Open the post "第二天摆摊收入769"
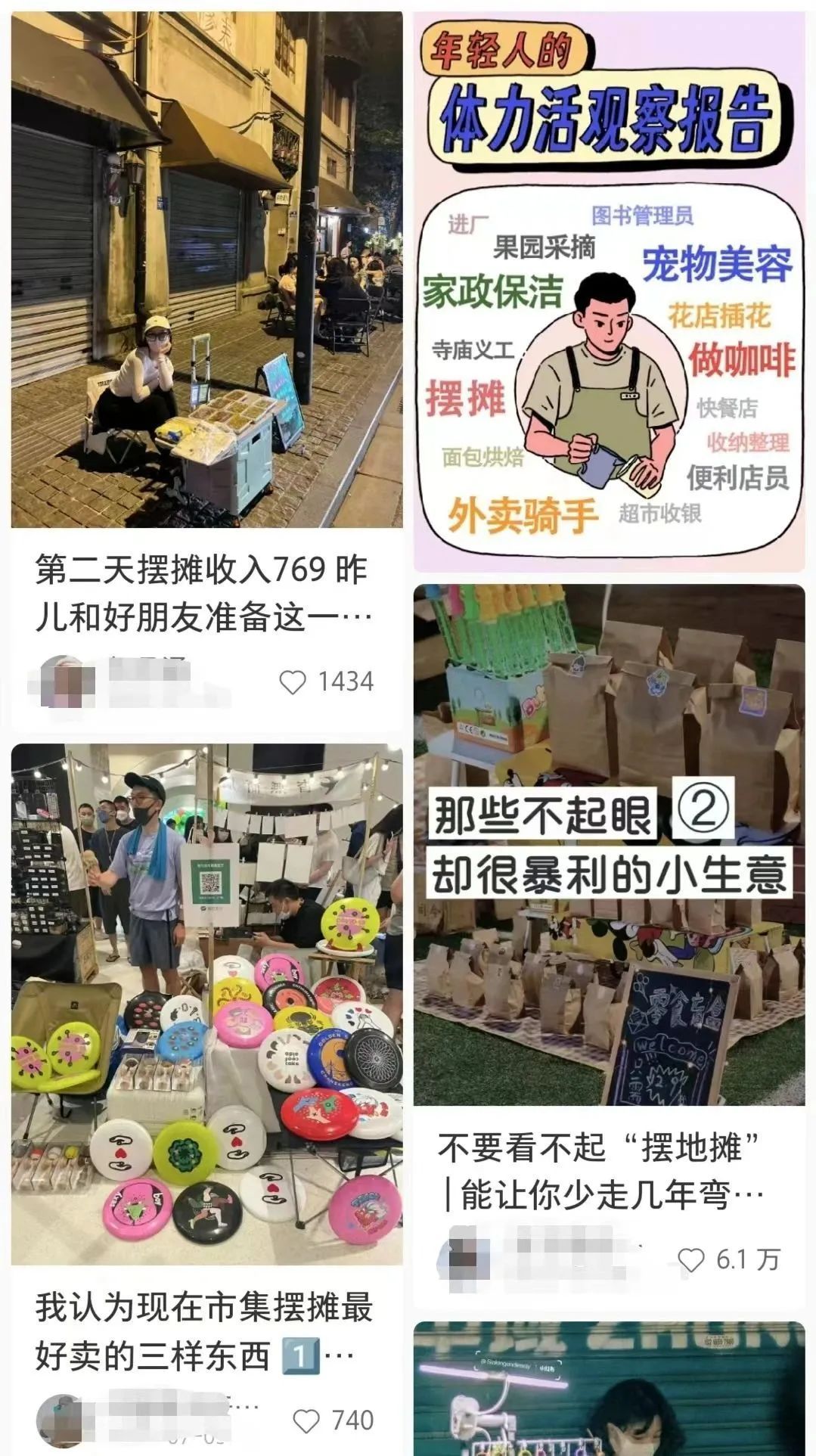This screenshot has width=816, height=1456. pos(204,593)
